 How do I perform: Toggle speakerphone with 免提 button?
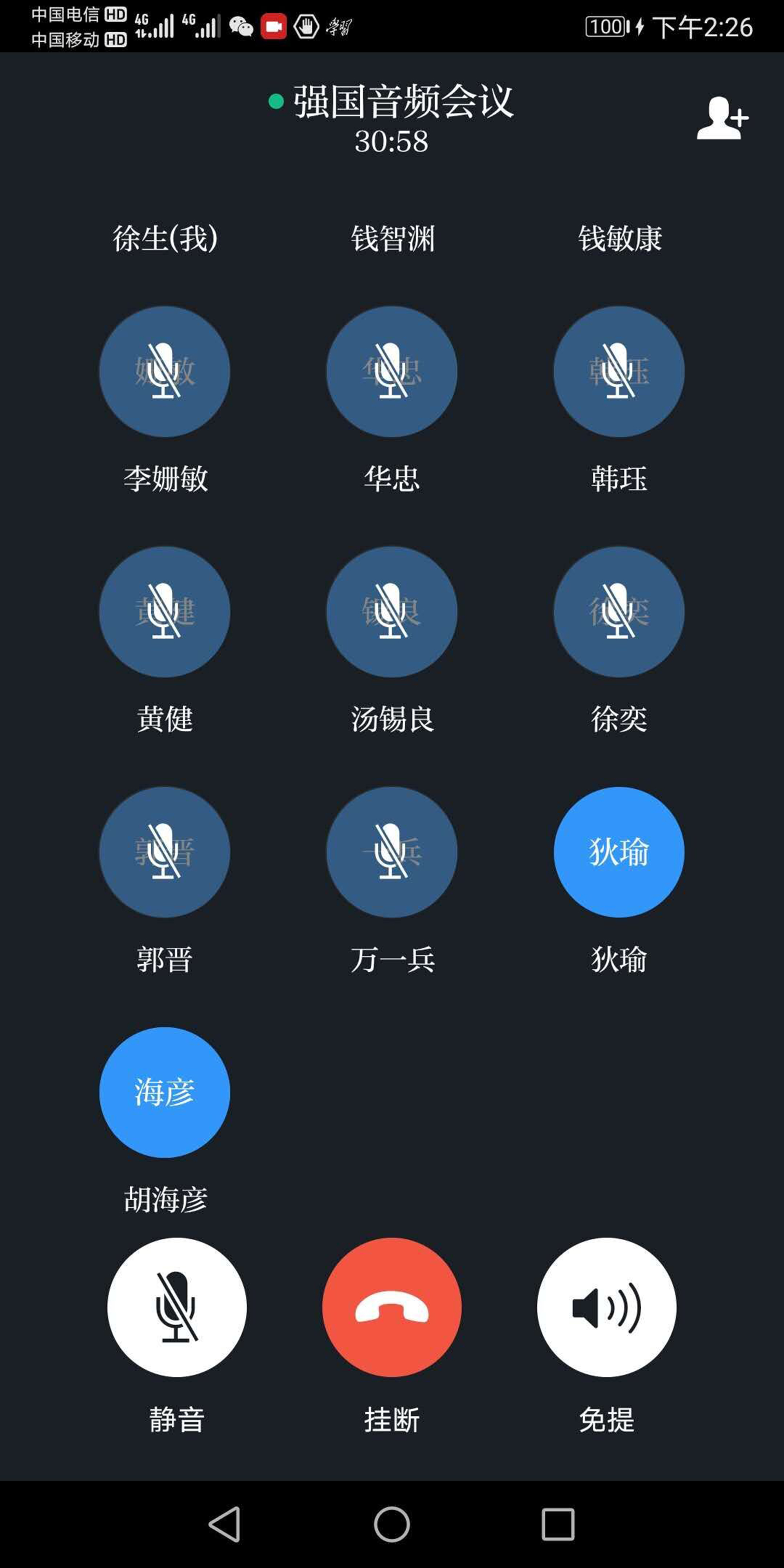[x=607, y=1307]
